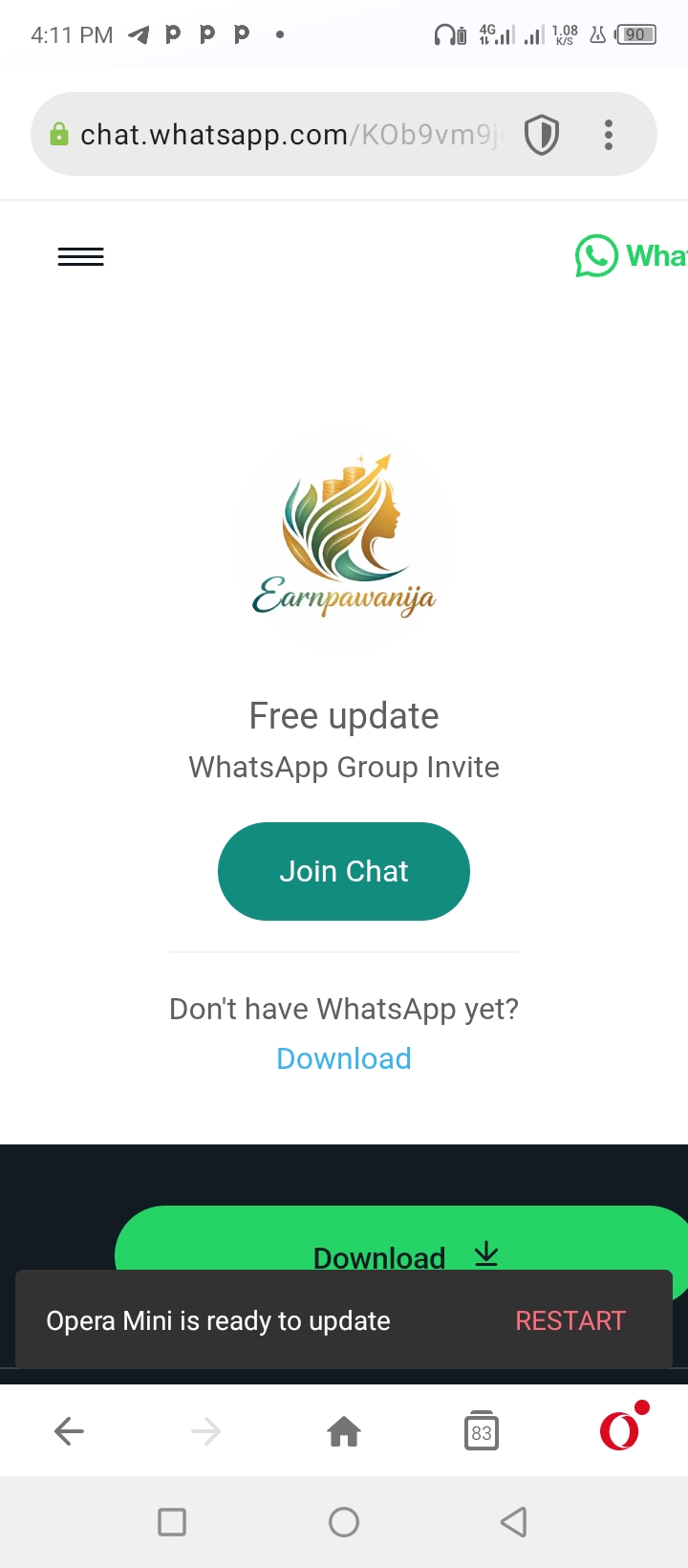
Task: Follow the blue Download link
Action: pos(344,1058)
